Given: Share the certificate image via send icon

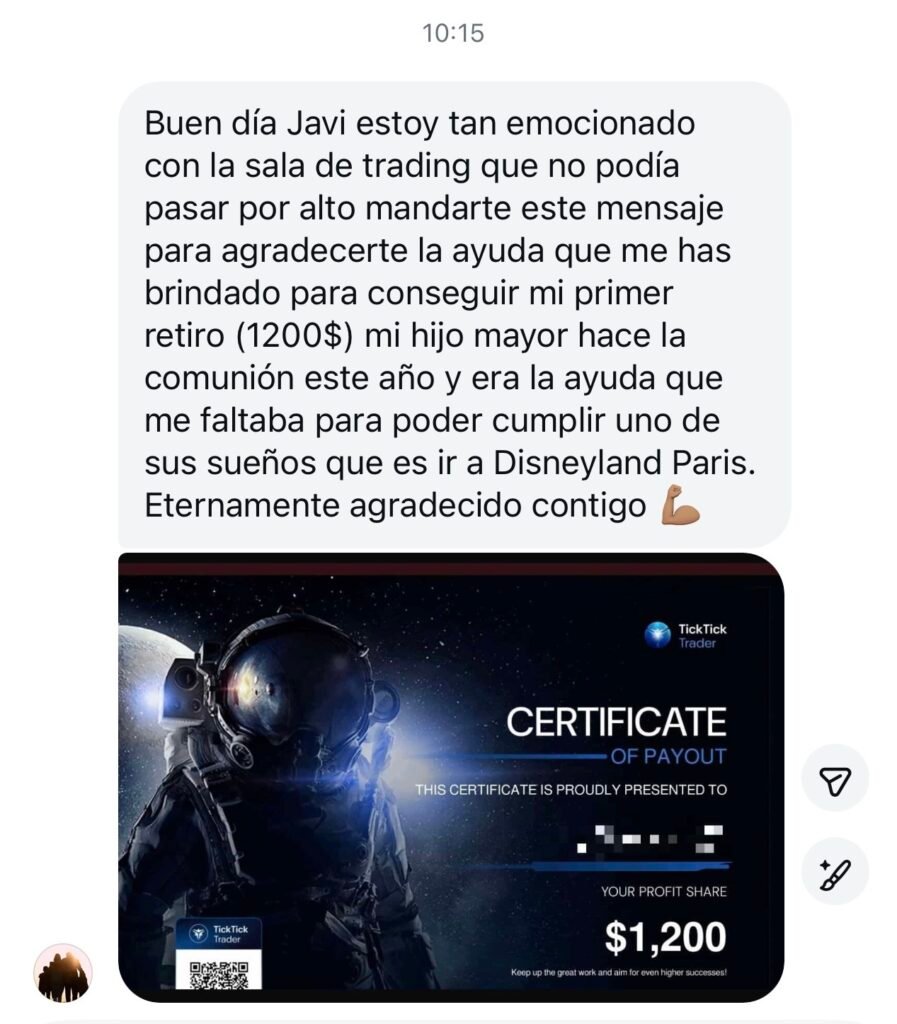Looking at the screenshot, I should (834, 778).
